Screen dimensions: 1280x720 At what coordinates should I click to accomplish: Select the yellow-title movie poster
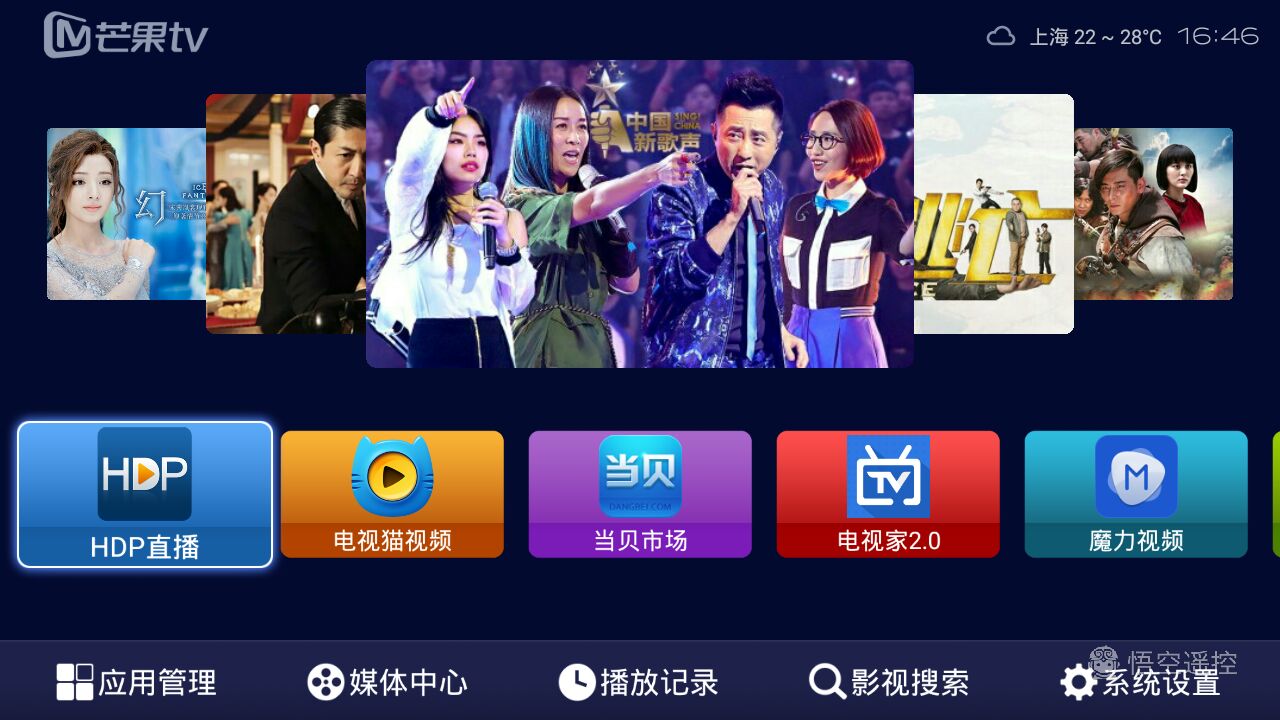click(x=993, y=214)
